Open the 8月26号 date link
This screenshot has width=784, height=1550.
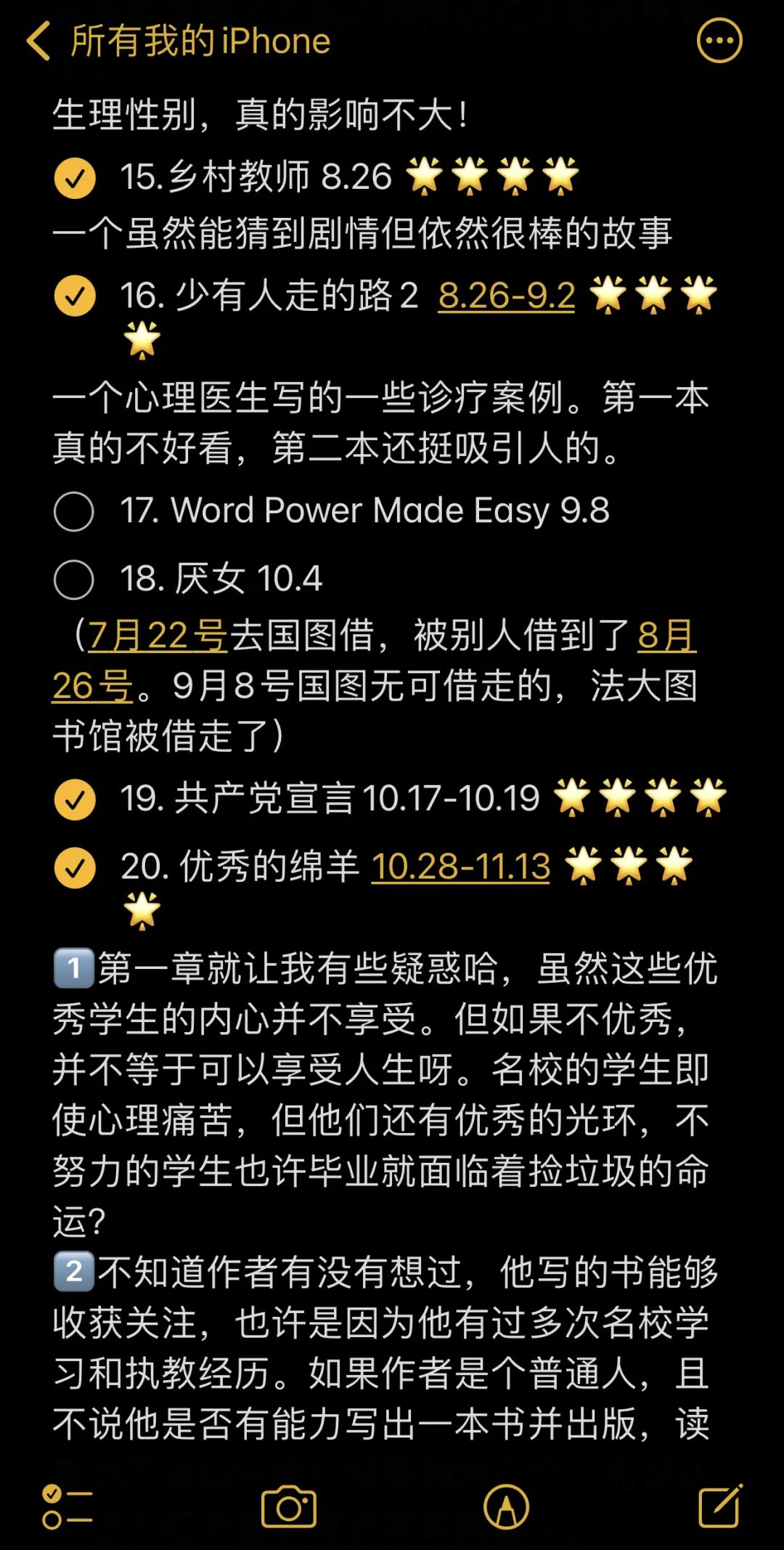[666, 636]
